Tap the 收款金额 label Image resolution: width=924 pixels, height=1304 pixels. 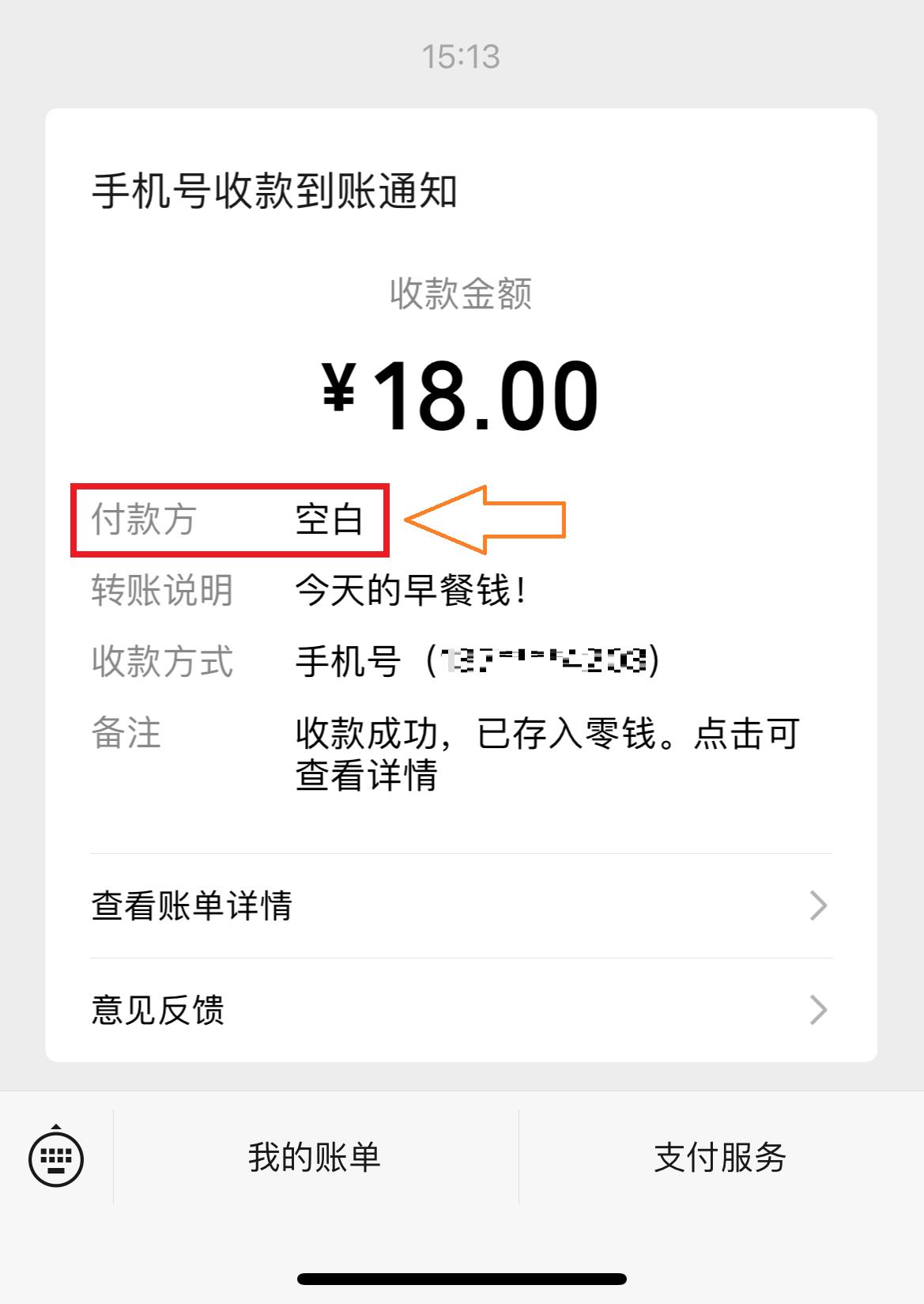[462, 294]
